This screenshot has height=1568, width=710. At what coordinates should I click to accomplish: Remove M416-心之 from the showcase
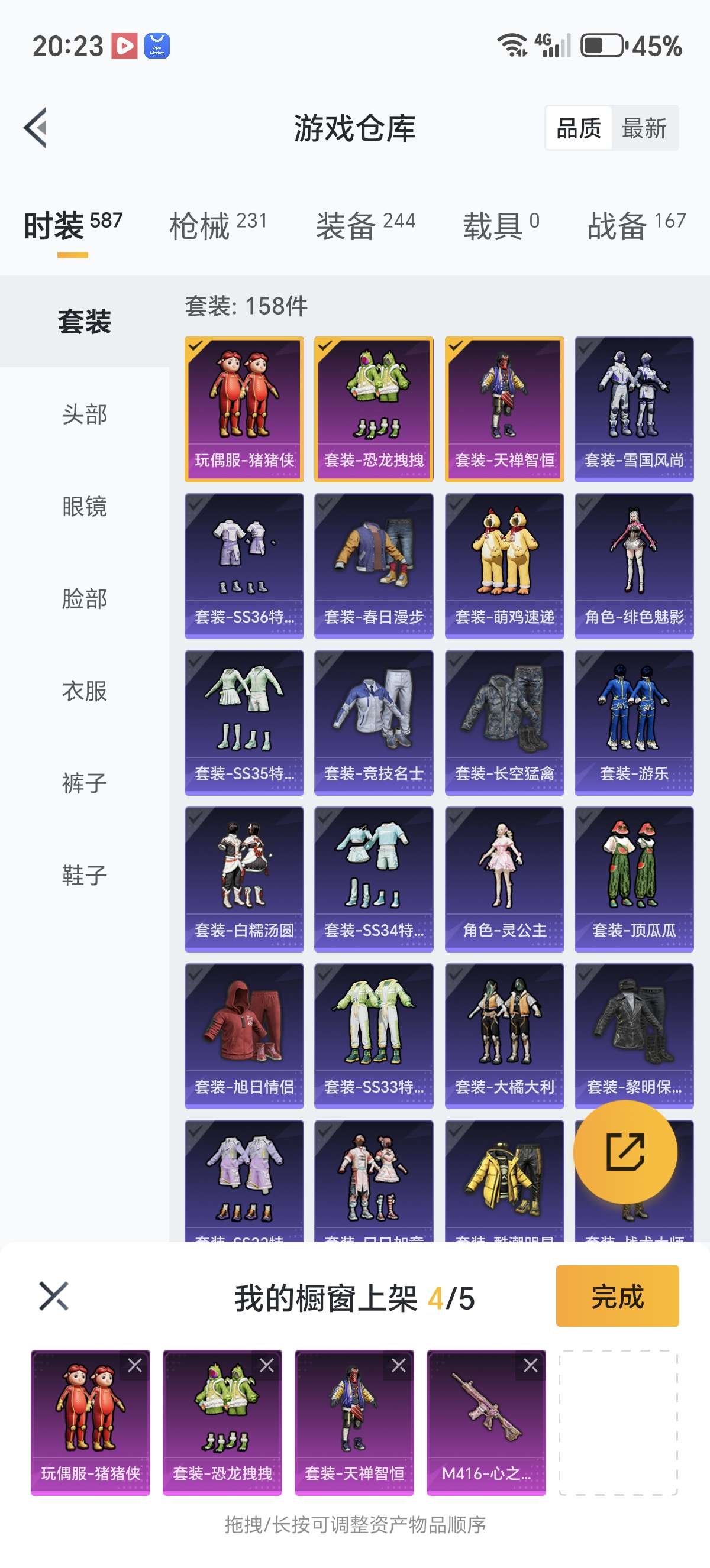coord(530,1365)
